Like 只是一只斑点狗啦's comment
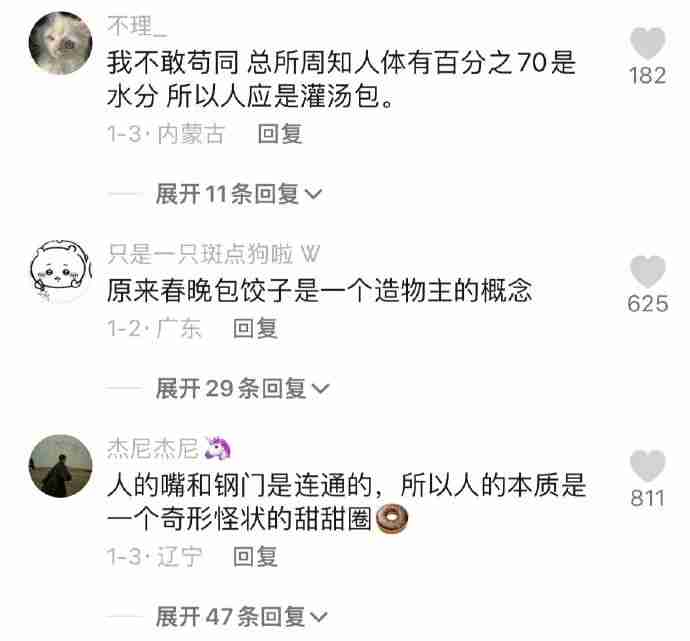Image resolution: width=690 pixels, height=641 pixels. (648, 272)
